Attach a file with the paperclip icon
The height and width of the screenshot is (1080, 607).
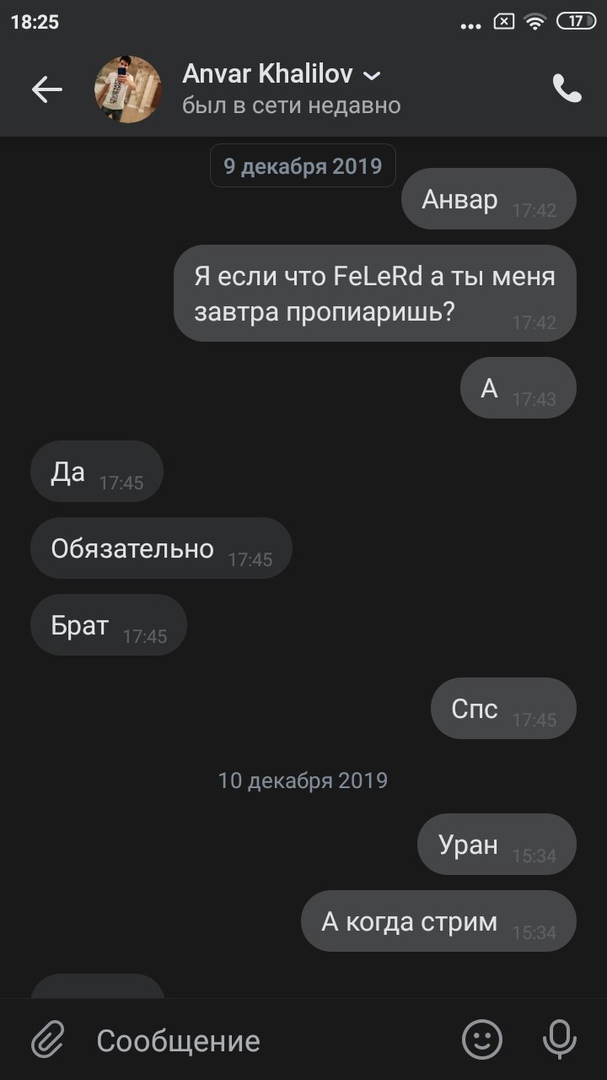click(47, 1040)
